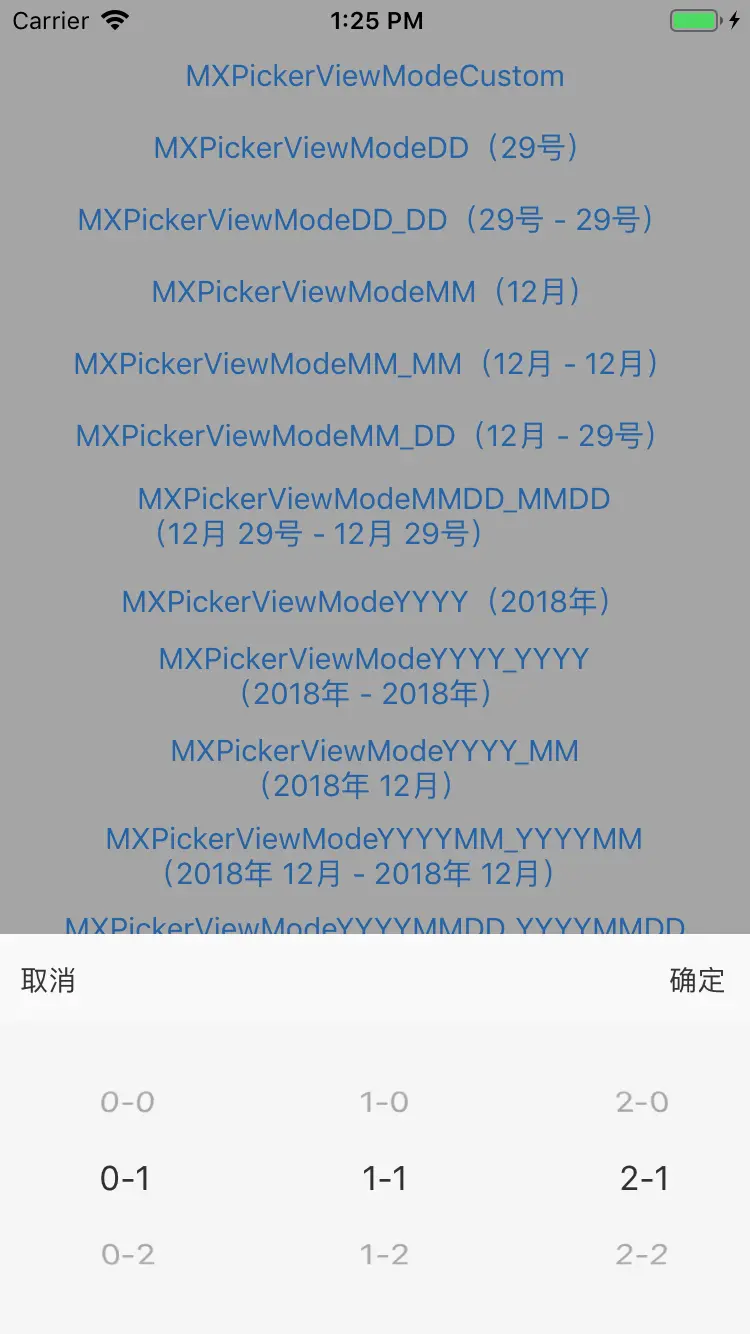The height and width of the screenshot is (1334, 750).
Task: Choose 0-2 in the first picker column
Action: 127,1254
